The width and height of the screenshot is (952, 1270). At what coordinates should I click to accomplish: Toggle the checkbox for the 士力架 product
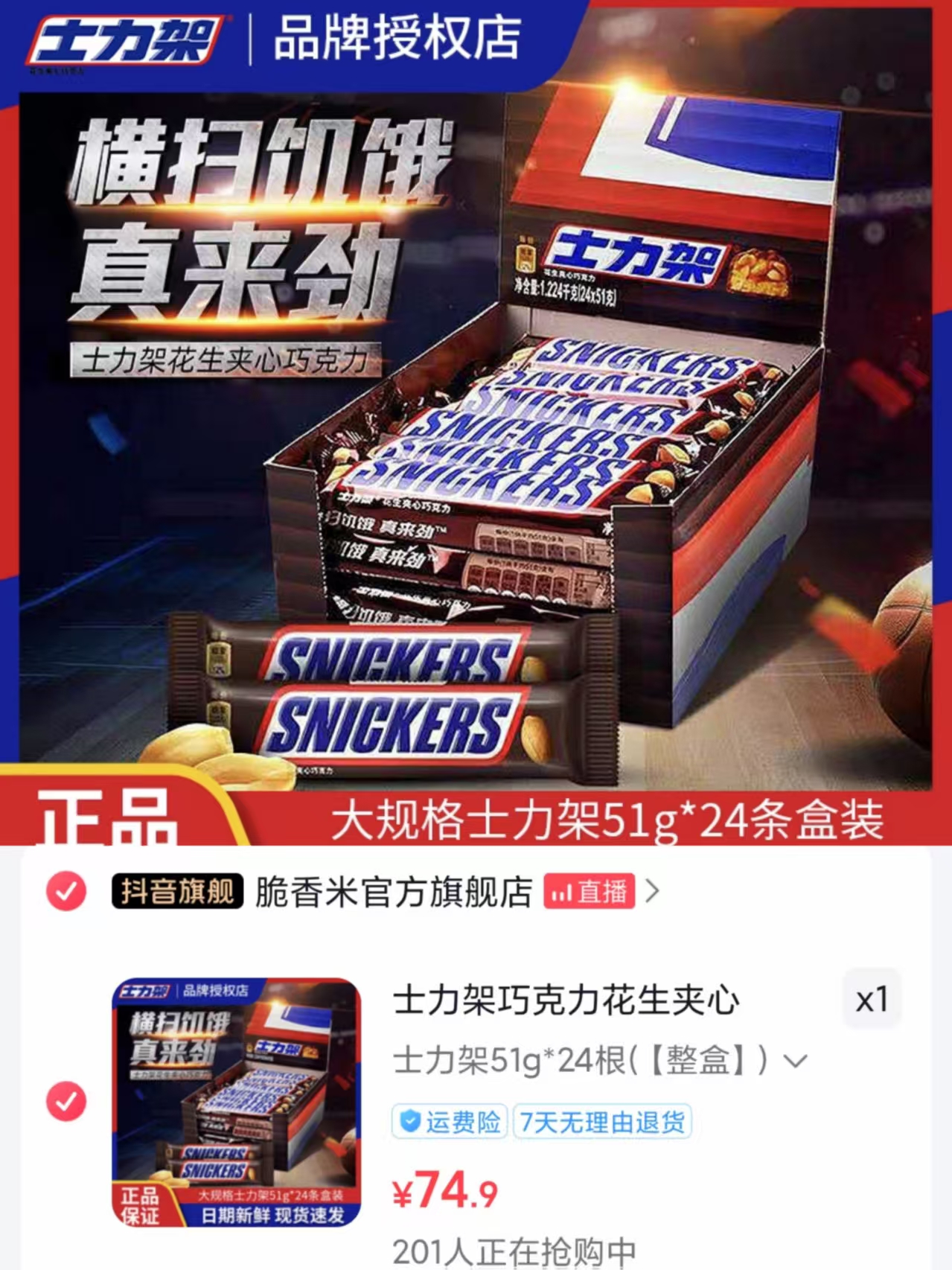coord(66,1101)
